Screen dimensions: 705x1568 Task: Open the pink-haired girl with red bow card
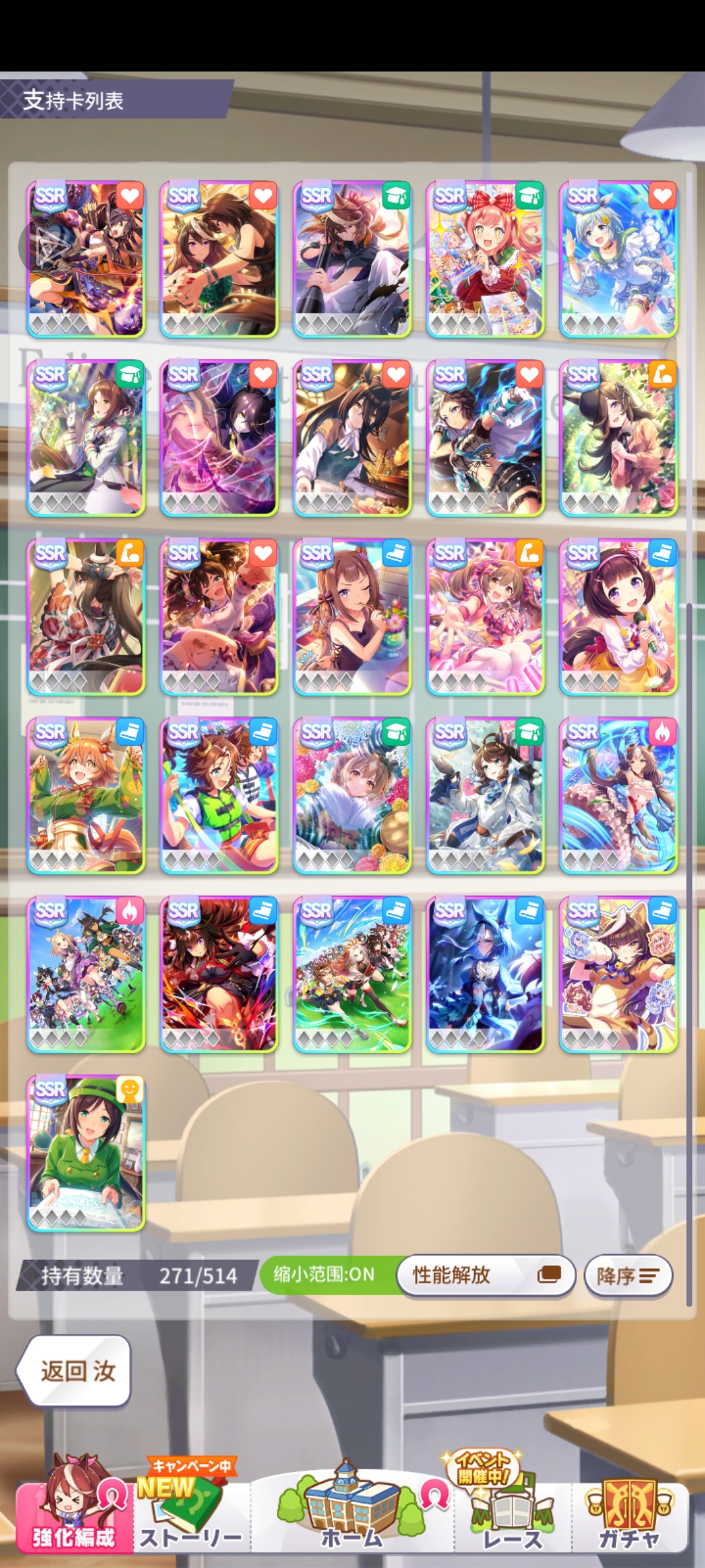pyautogui.click(x=485, y=259)
